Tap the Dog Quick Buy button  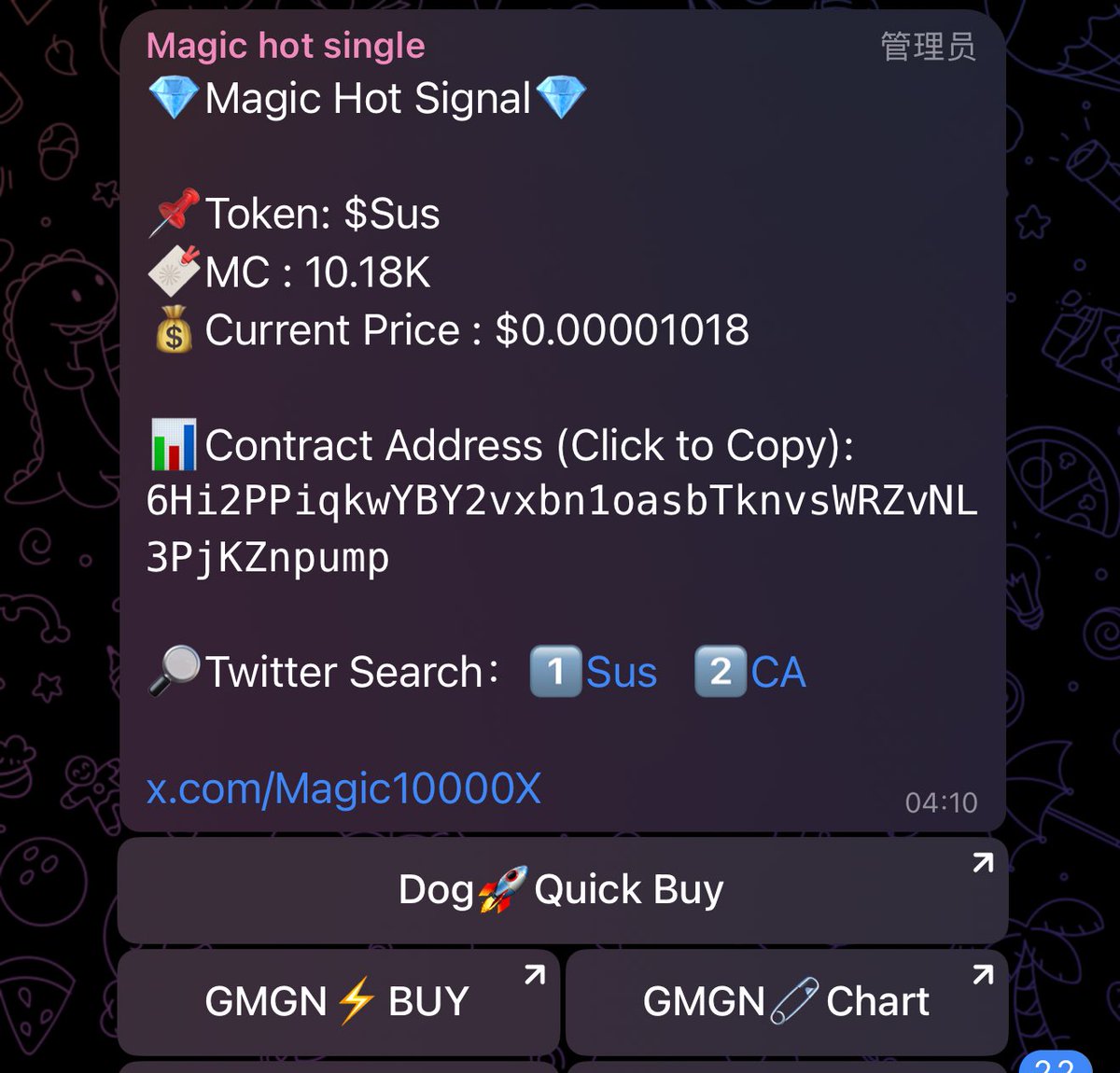562,890
